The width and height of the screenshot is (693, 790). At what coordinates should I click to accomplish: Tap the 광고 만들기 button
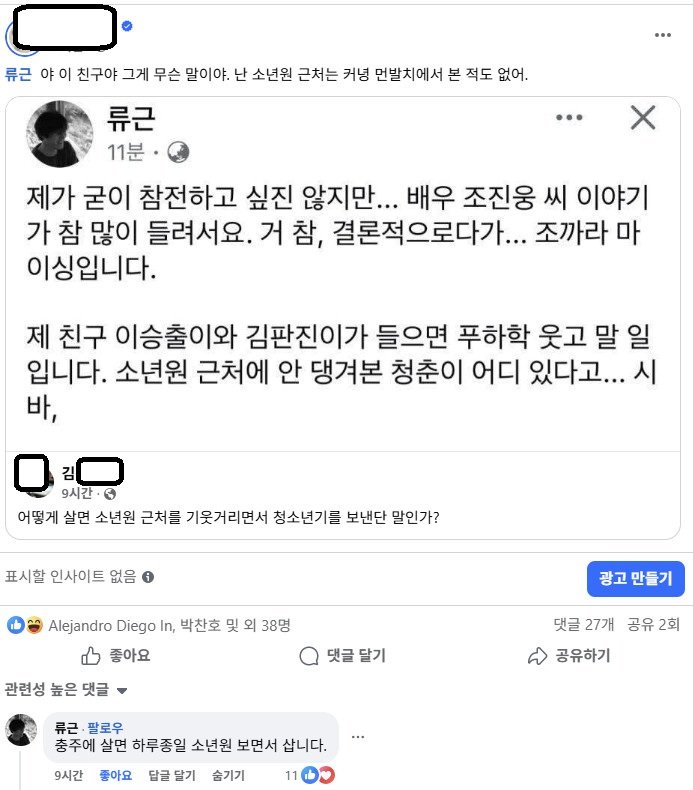(635, 577)
